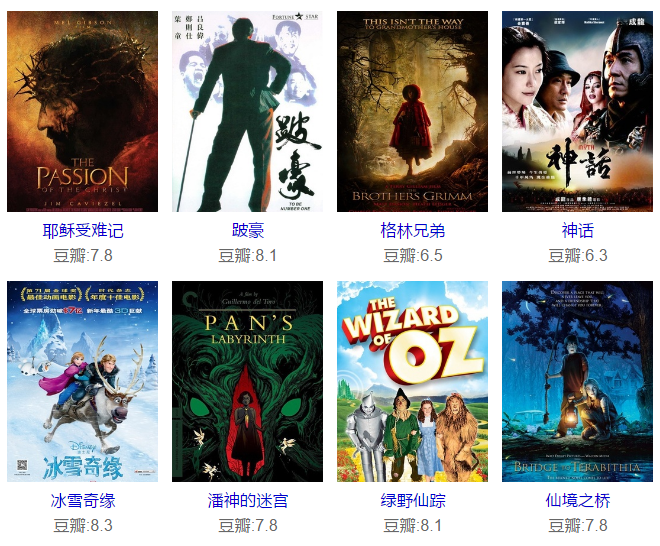Select the 冰雪奇缘 movie poster

[83, 381]
